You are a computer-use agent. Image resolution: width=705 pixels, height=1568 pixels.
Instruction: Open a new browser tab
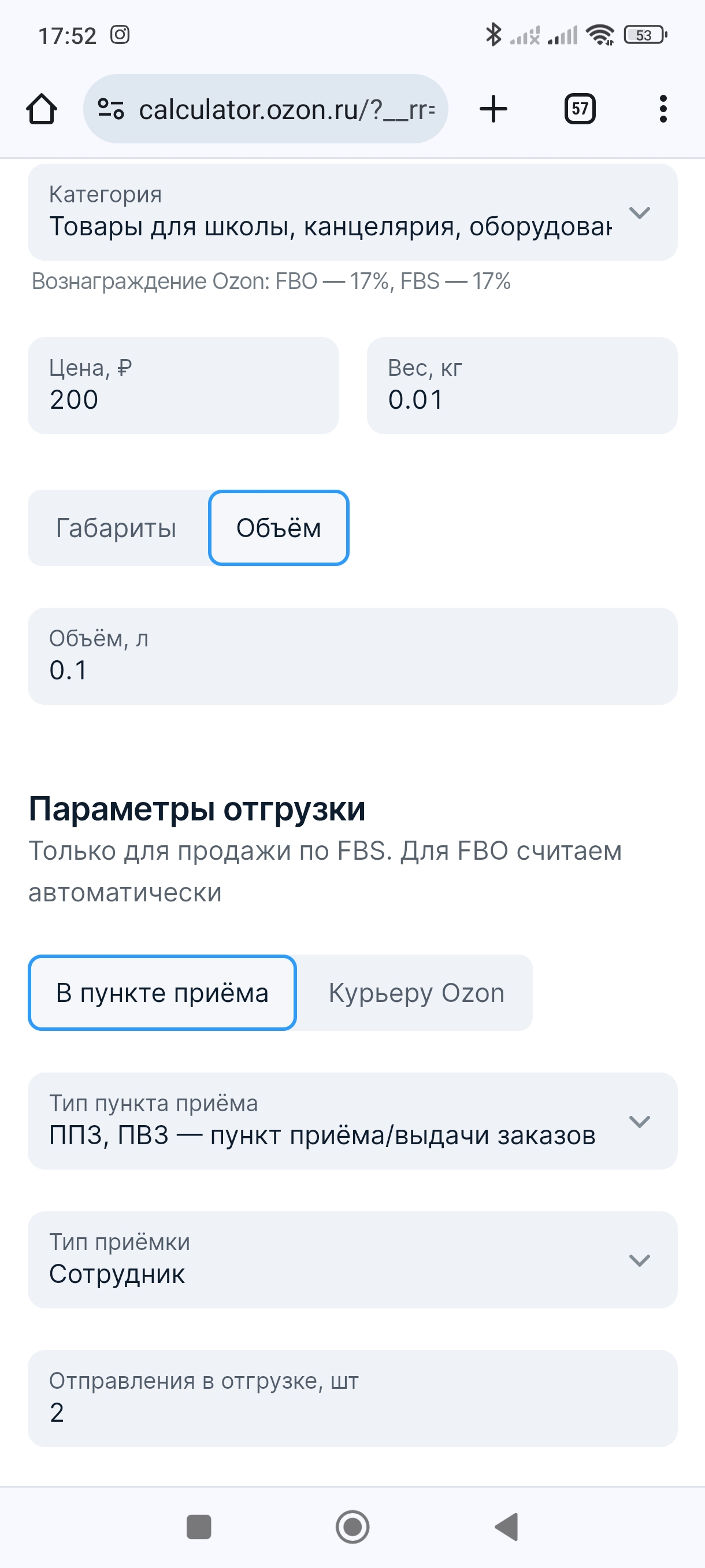coord(493,109)
